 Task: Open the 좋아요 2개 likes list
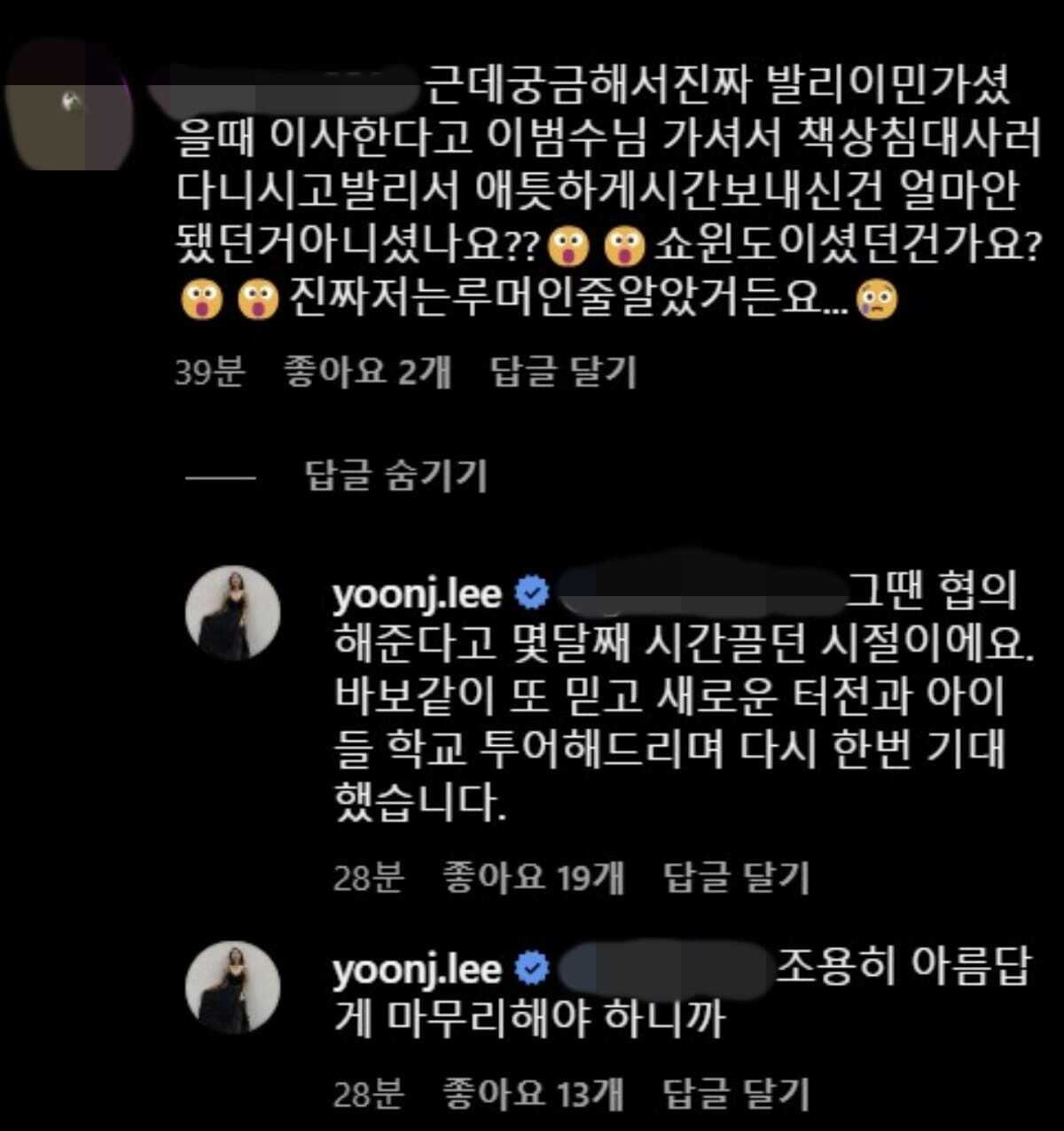tap(367, 373)
